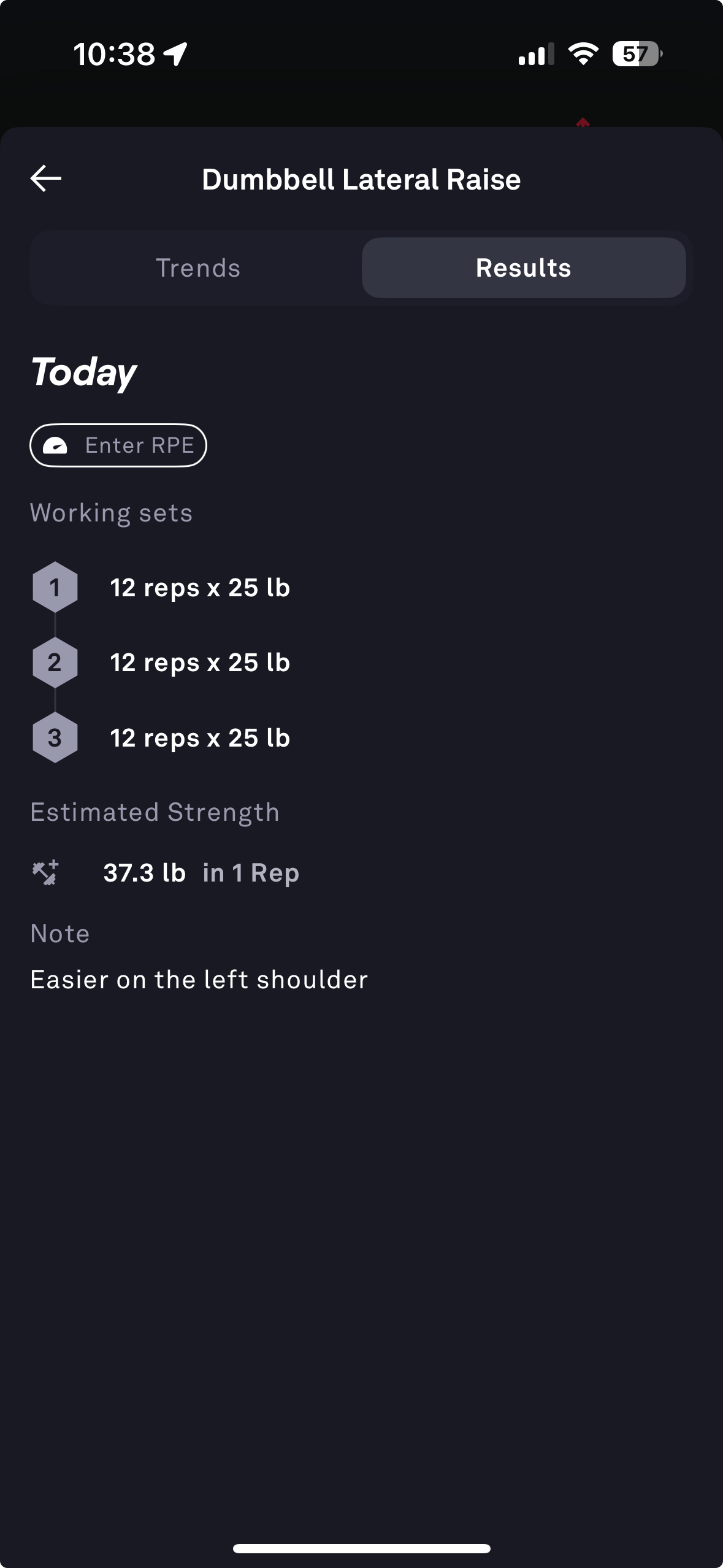Select the RPE gauge icon

pyautogui.click(x=55, y=445)
